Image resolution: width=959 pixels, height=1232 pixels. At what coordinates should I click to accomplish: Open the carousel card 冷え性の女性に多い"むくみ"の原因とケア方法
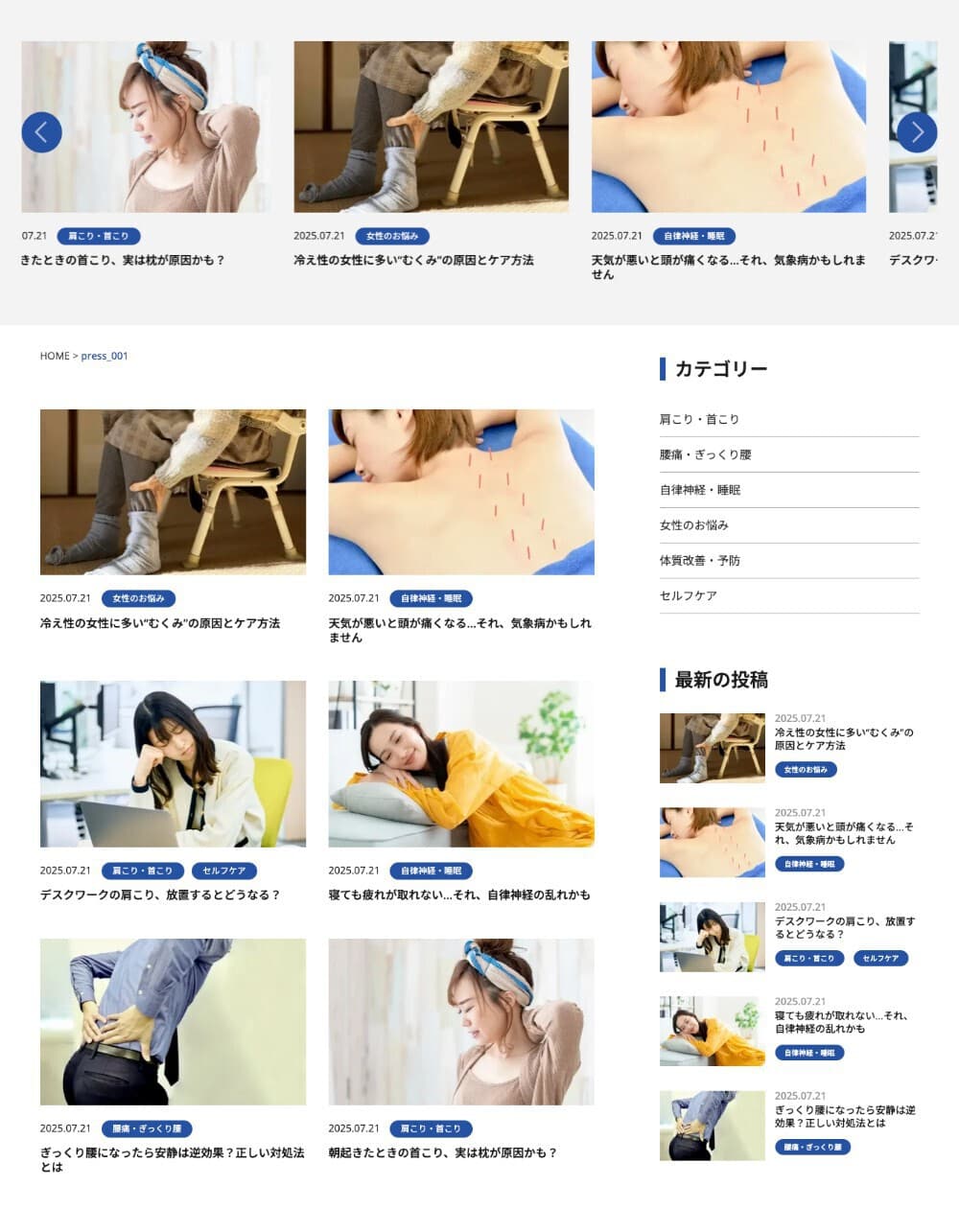click(413, 260)
